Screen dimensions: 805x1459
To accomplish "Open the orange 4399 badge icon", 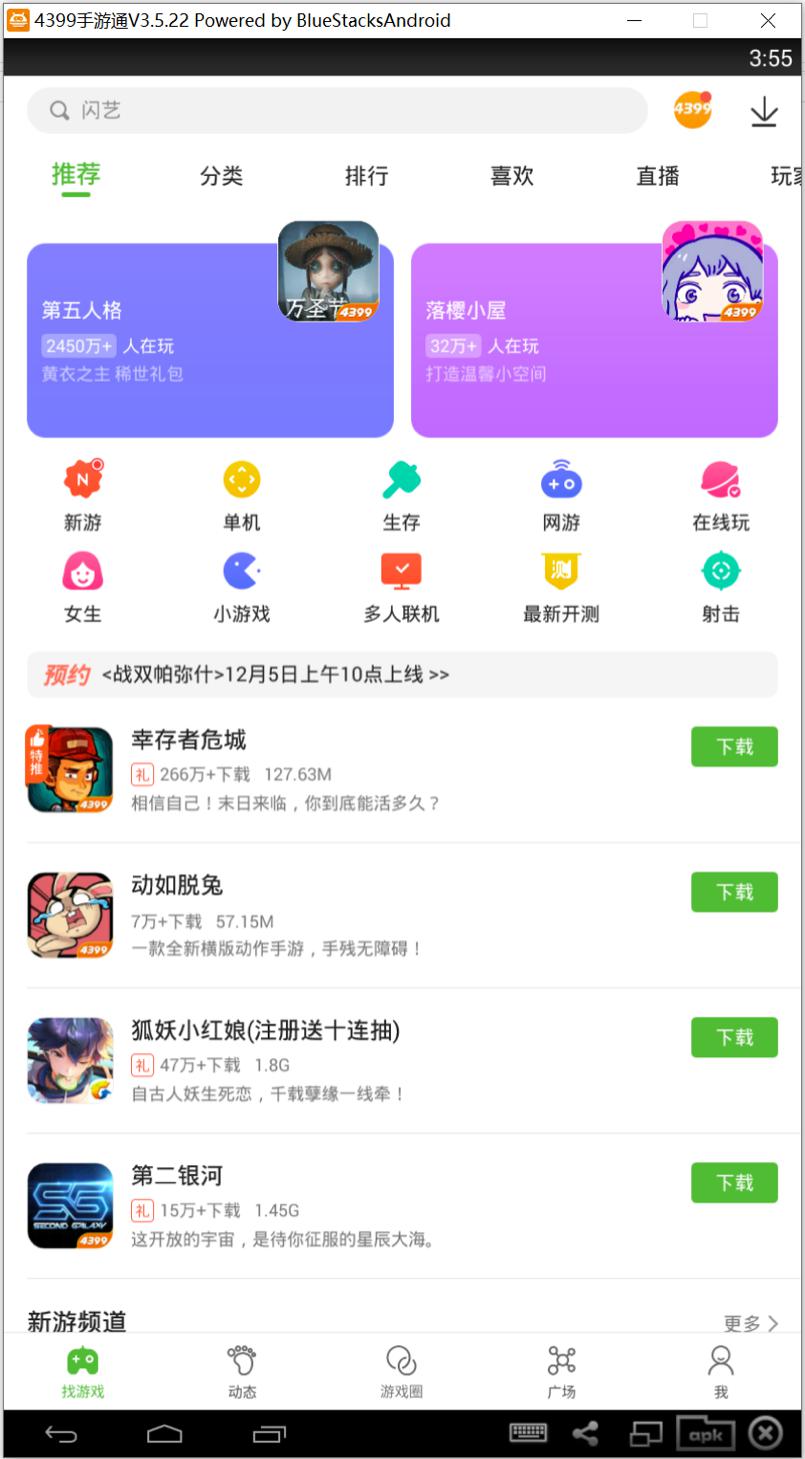I will 692,110.
